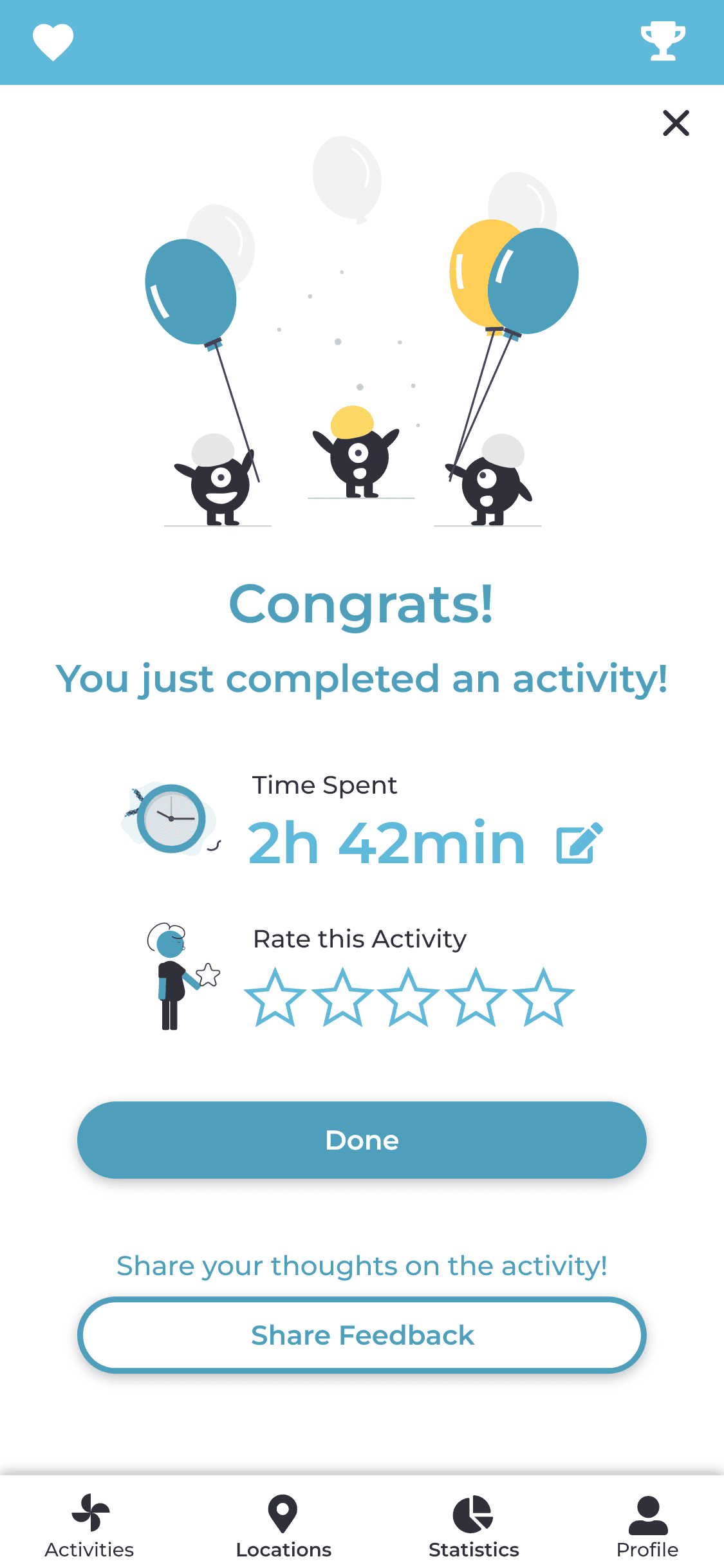Go to the Locations tab
The width and height of the screenshot is (724, 1568).
click(283, 1526)
